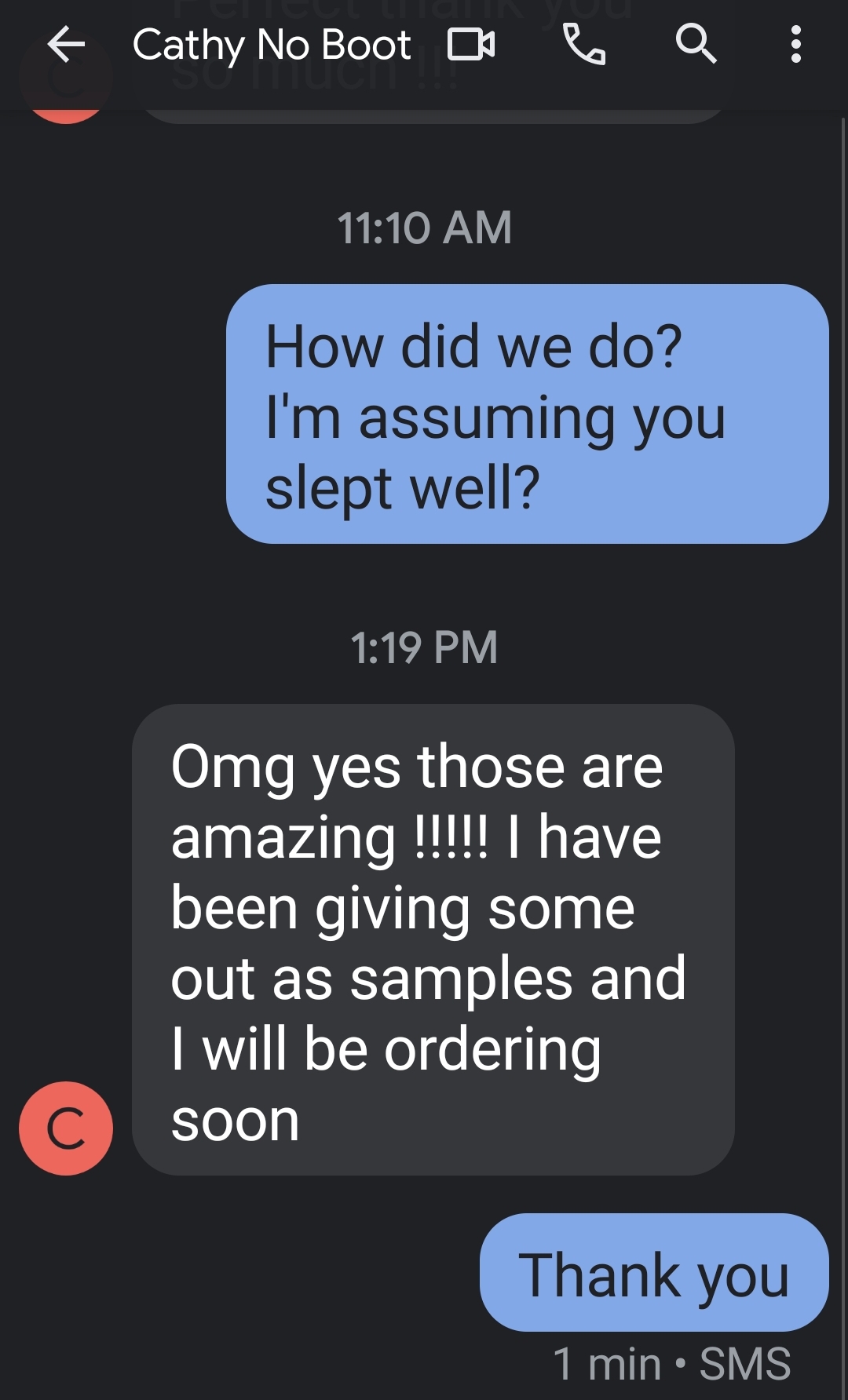
Task: Open Cathy No Boot conversation details
Action: point(272,45)
